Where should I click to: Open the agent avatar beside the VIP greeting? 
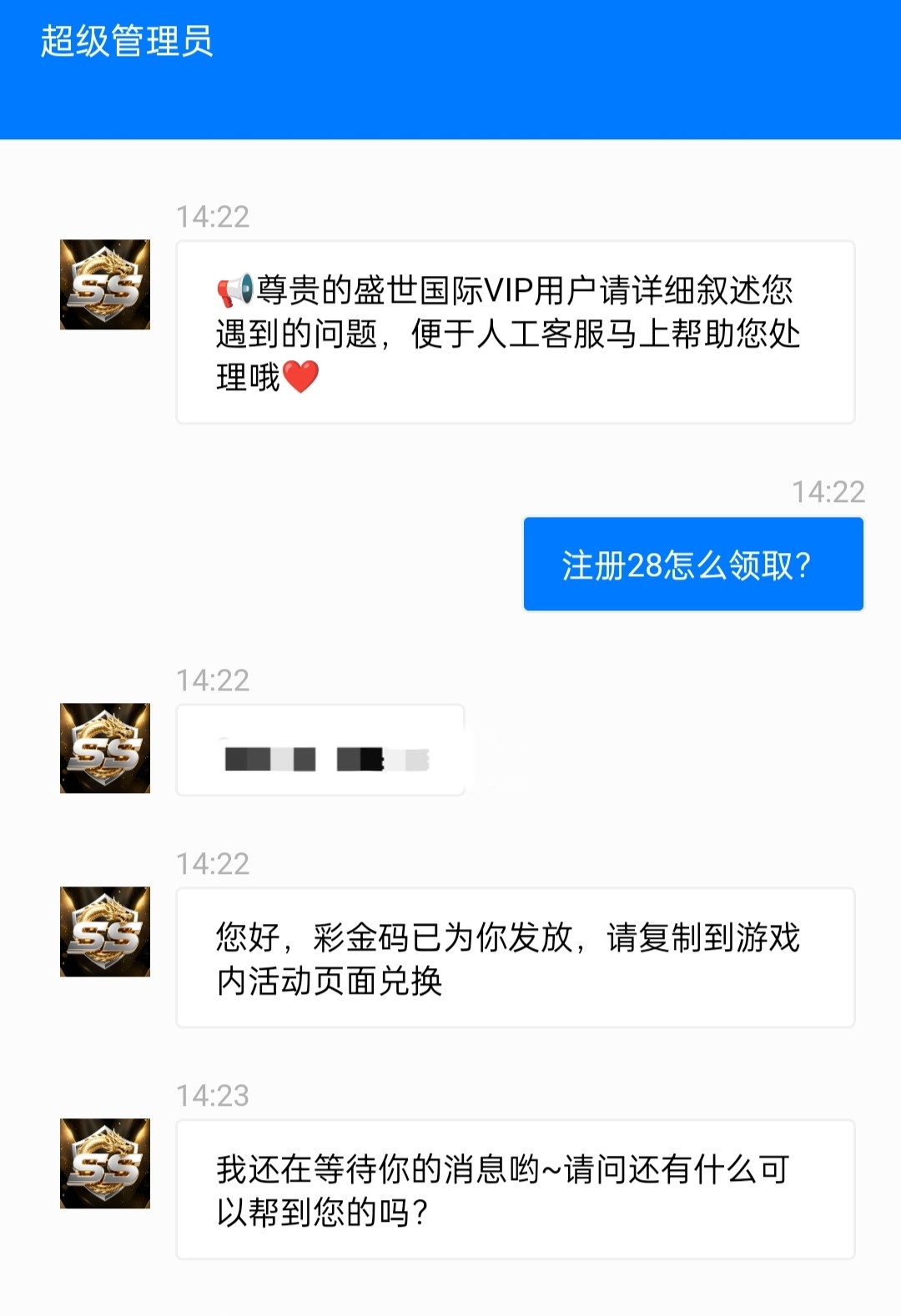pos(105,284)
